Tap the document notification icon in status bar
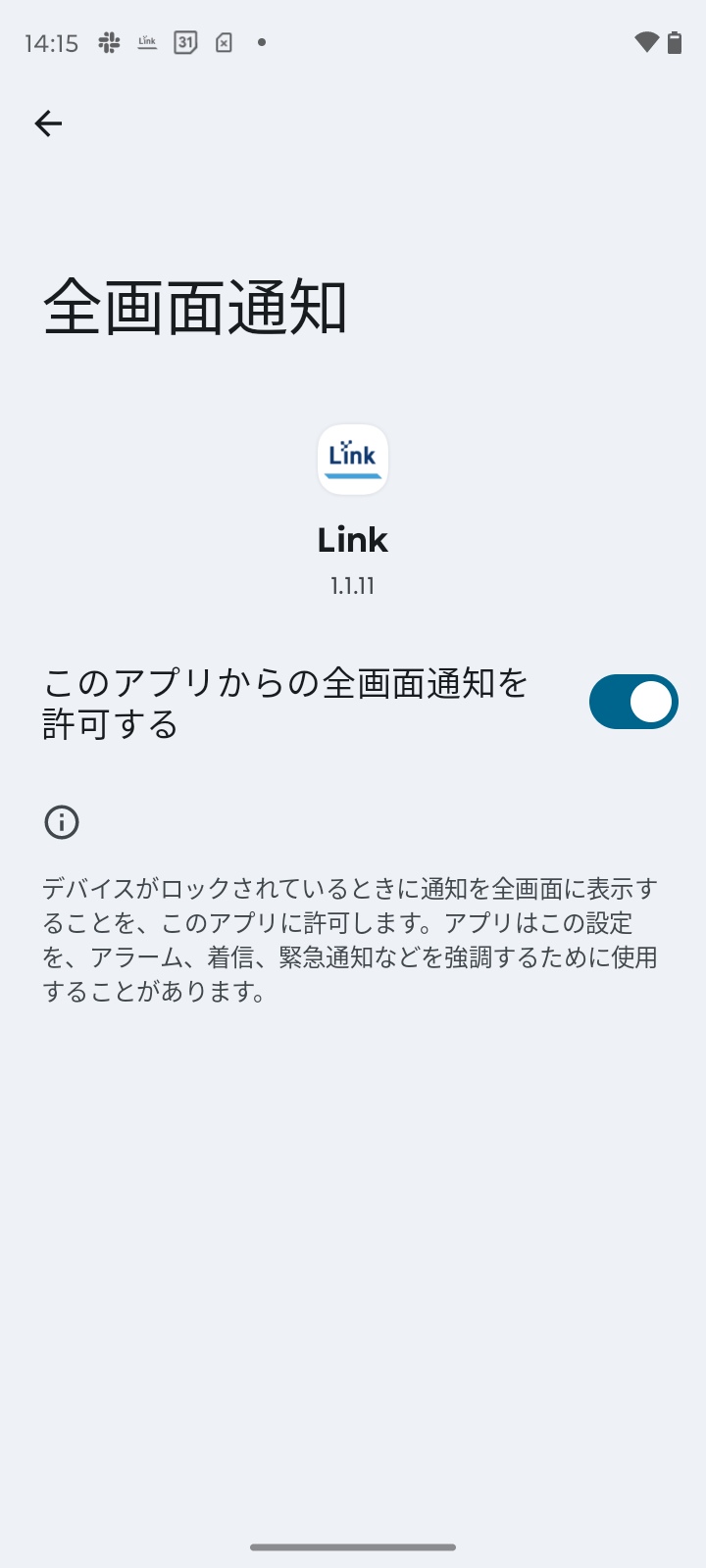The image size is (706, 1568). [223, 43]
